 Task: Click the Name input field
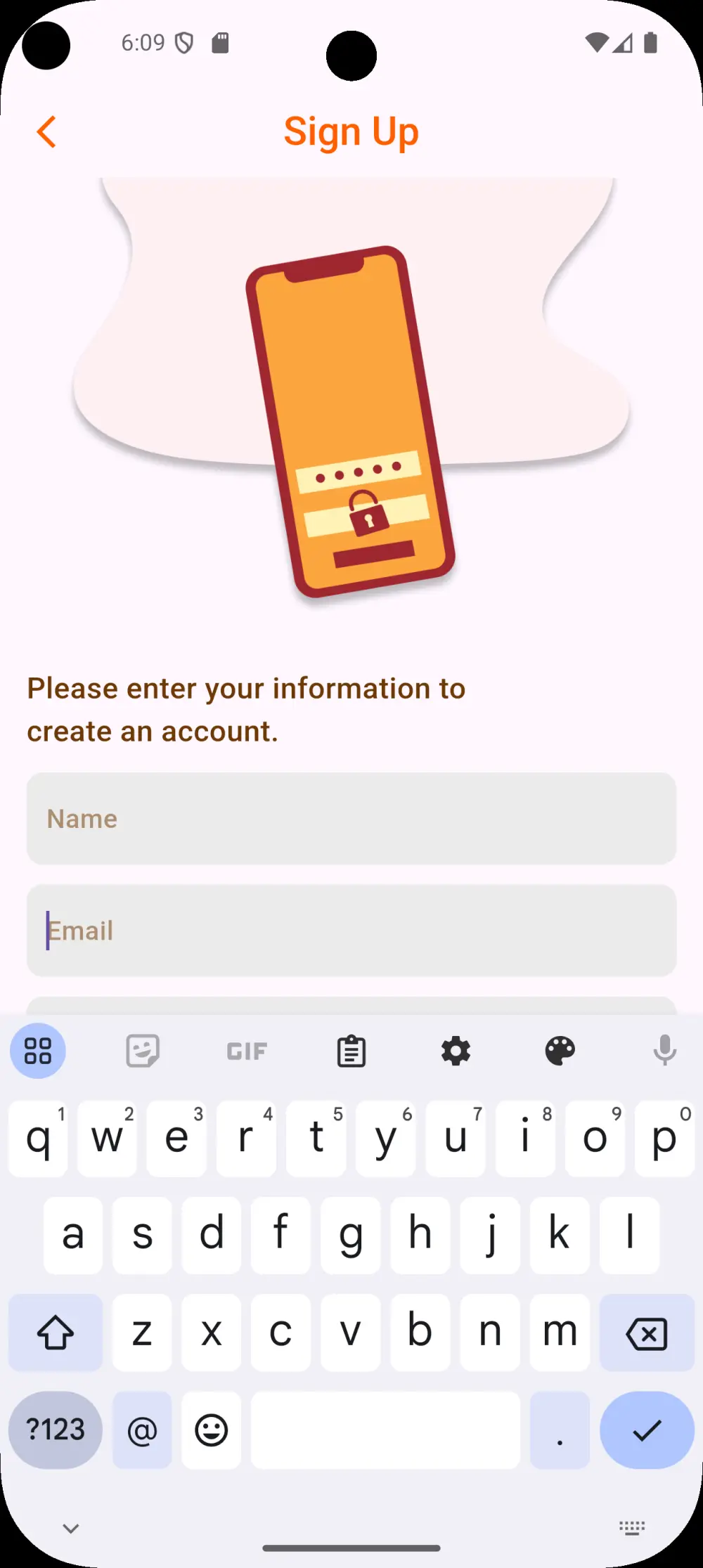(351, 818)
